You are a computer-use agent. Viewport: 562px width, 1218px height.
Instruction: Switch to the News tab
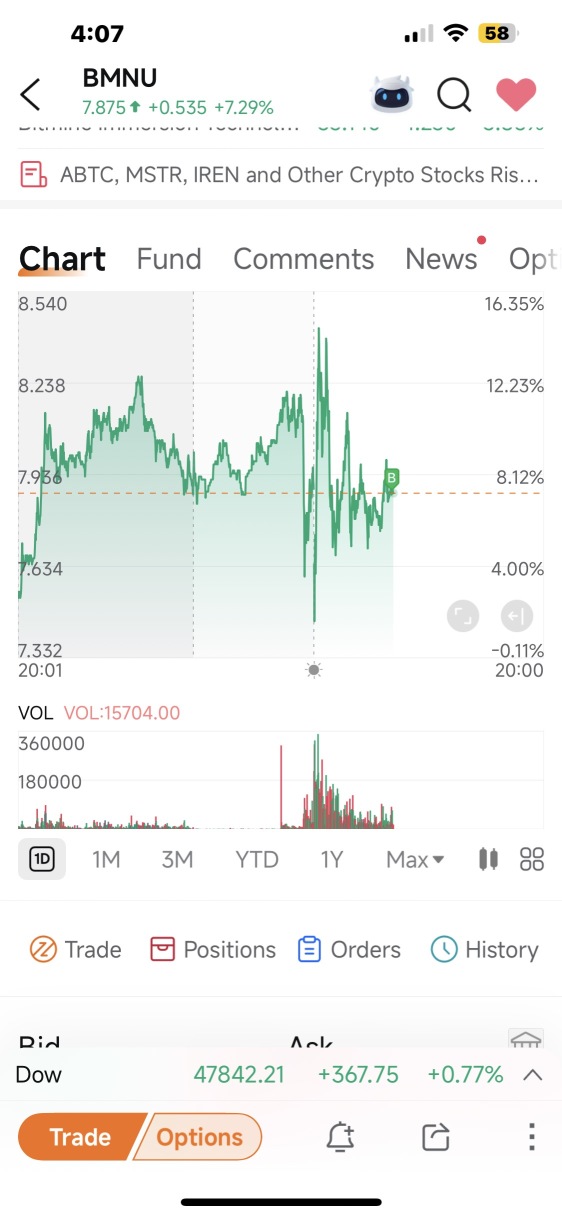click(441, 259)
